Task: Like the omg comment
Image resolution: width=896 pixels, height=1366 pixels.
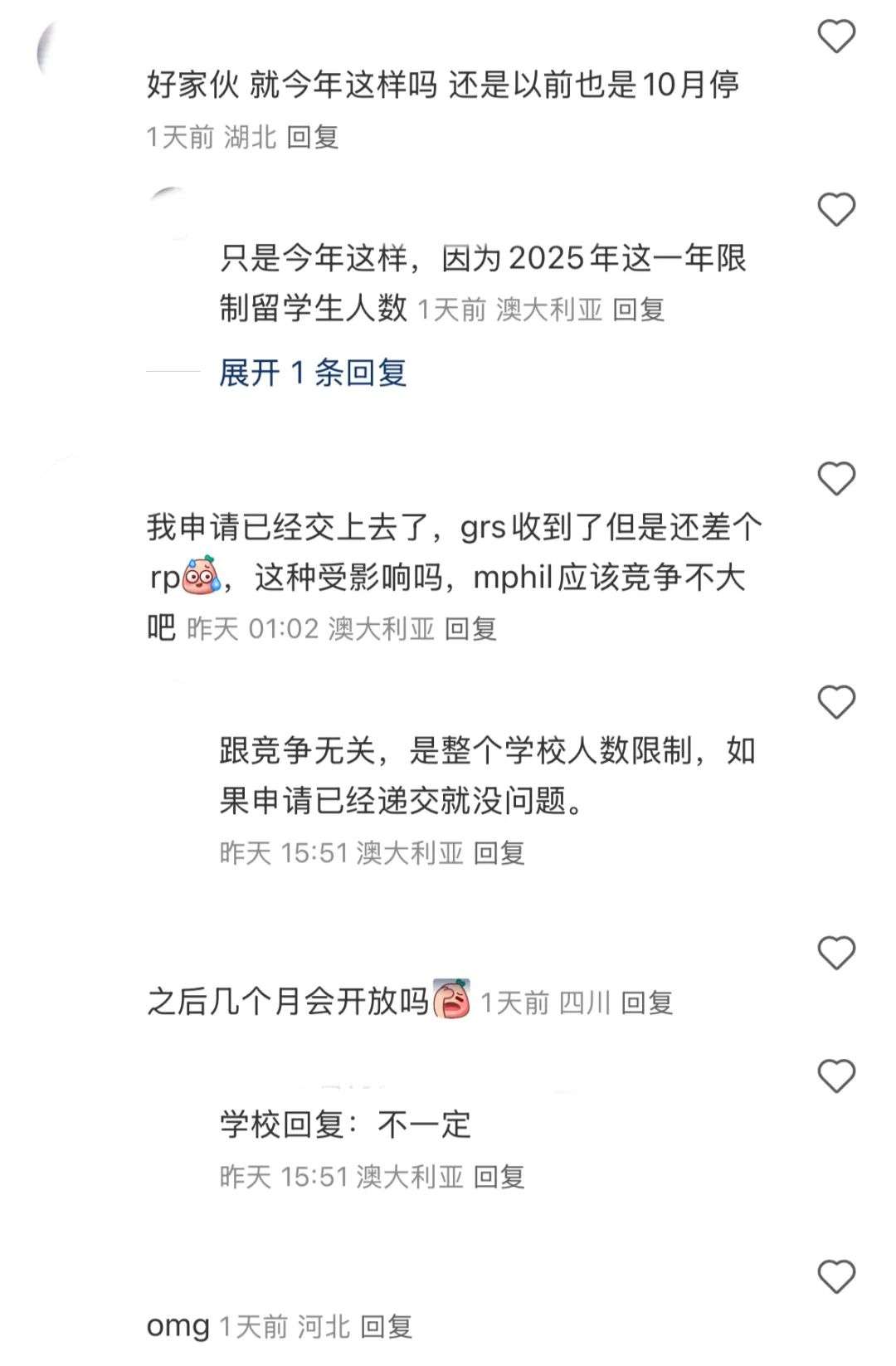Action: tap(835, 1276)
